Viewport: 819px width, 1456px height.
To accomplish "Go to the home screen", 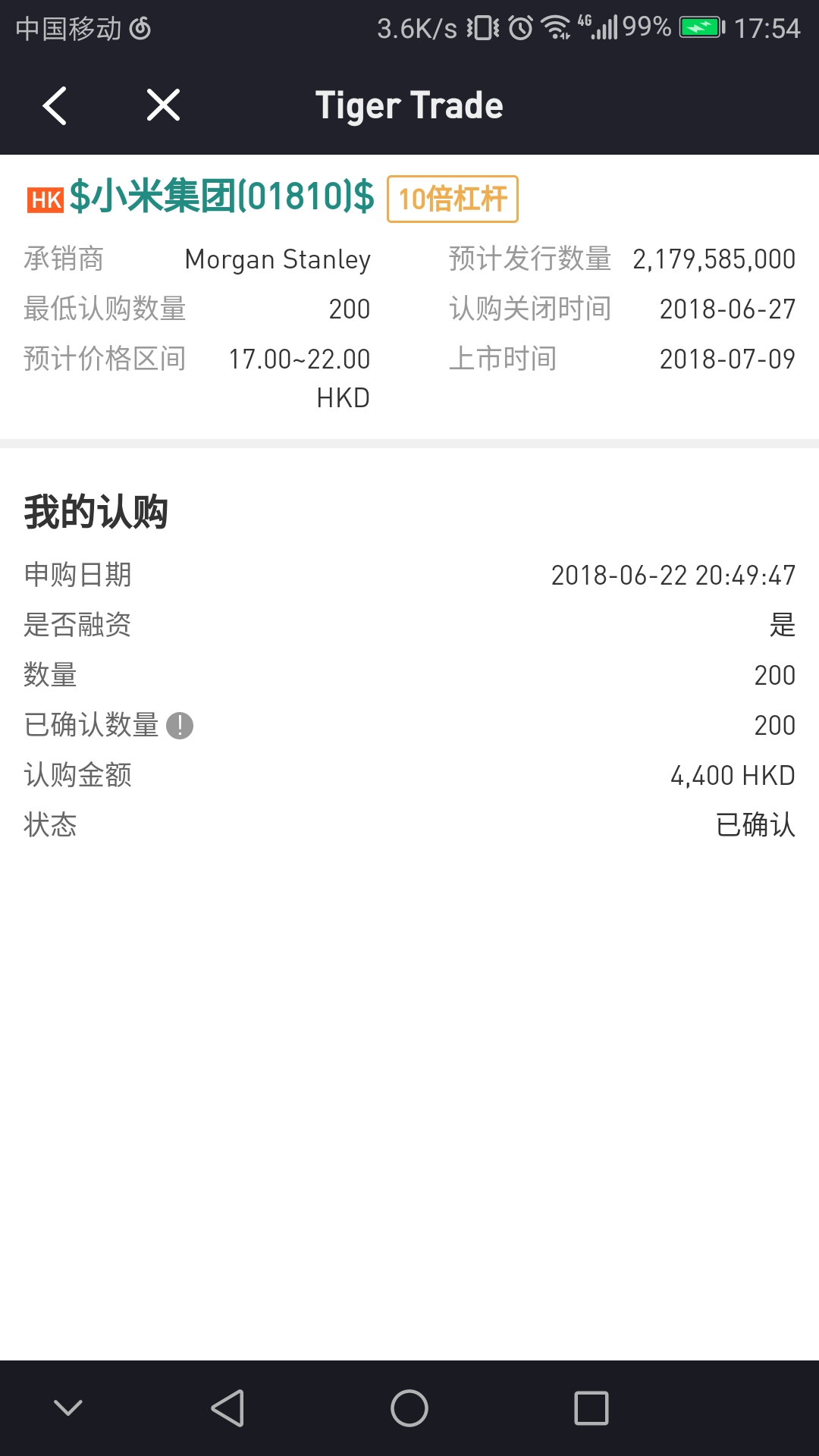I will tap(409, 1408).
